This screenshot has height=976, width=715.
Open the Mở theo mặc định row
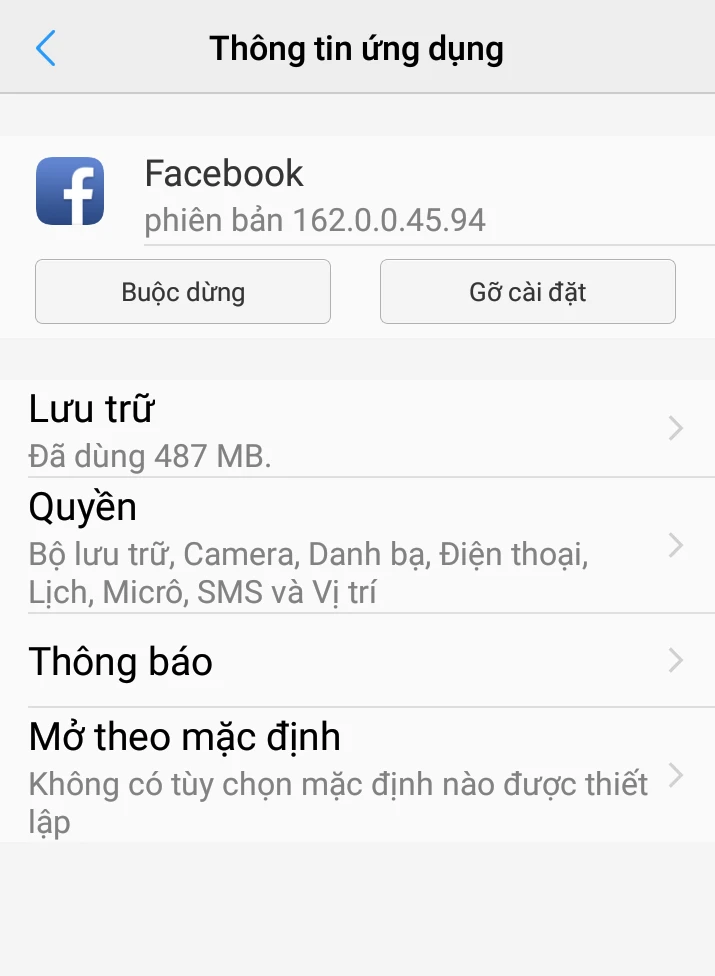pyautogui.click(x=357, y=775)
